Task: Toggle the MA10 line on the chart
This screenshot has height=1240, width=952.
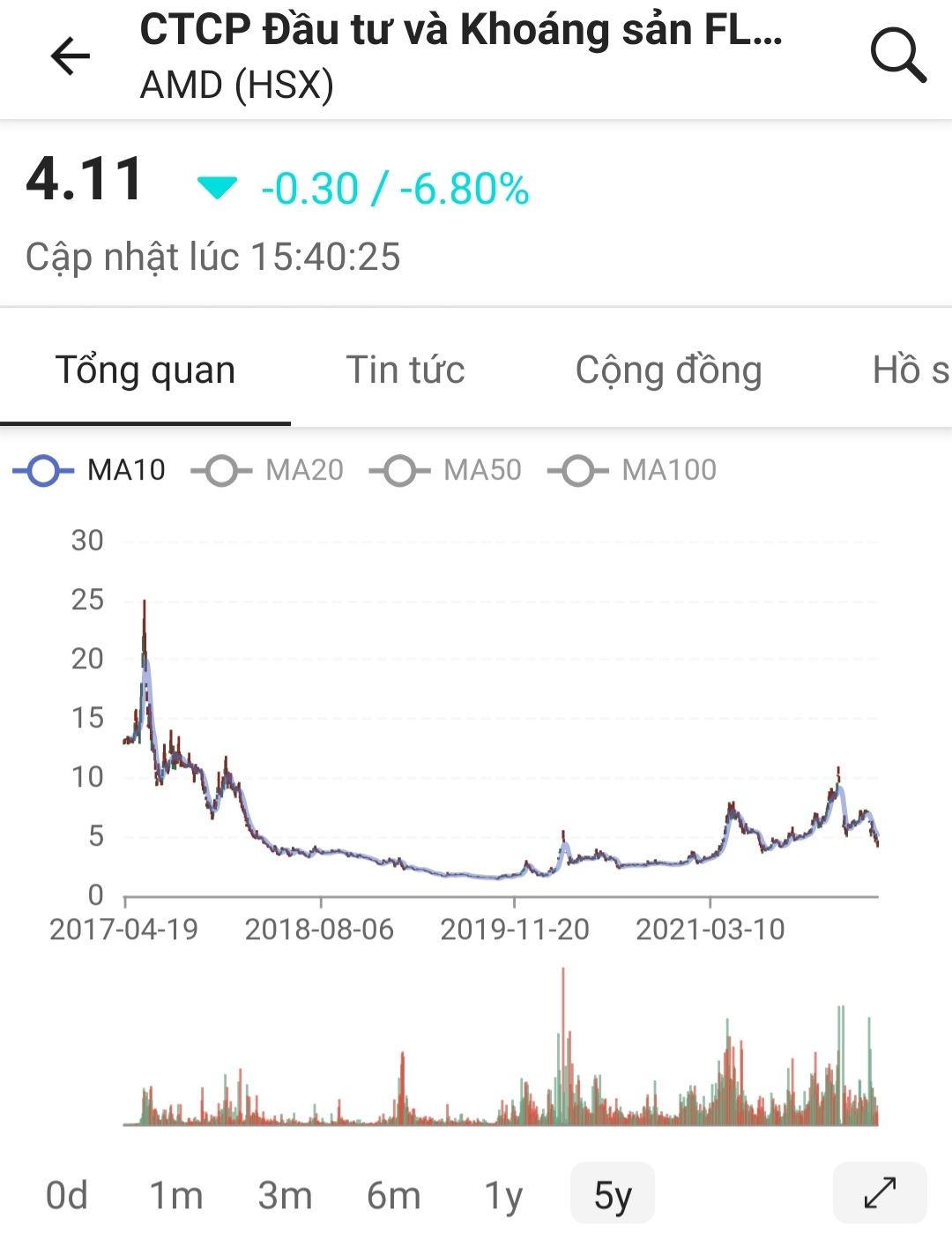Action: 90,470
